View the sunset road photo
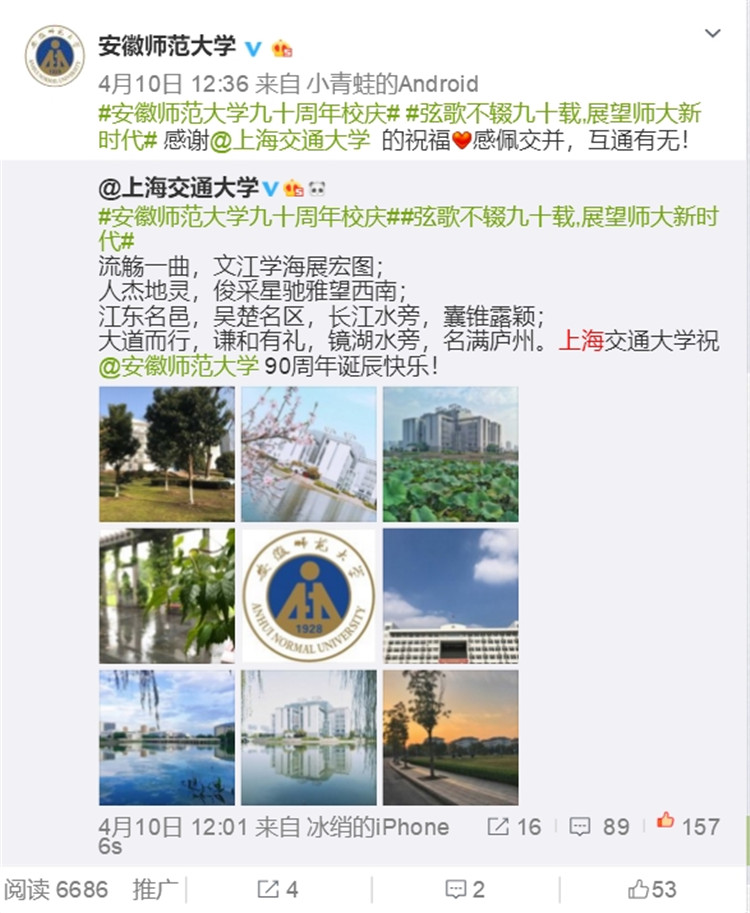The height and width of the screenshot is (913, 750). 450,738
